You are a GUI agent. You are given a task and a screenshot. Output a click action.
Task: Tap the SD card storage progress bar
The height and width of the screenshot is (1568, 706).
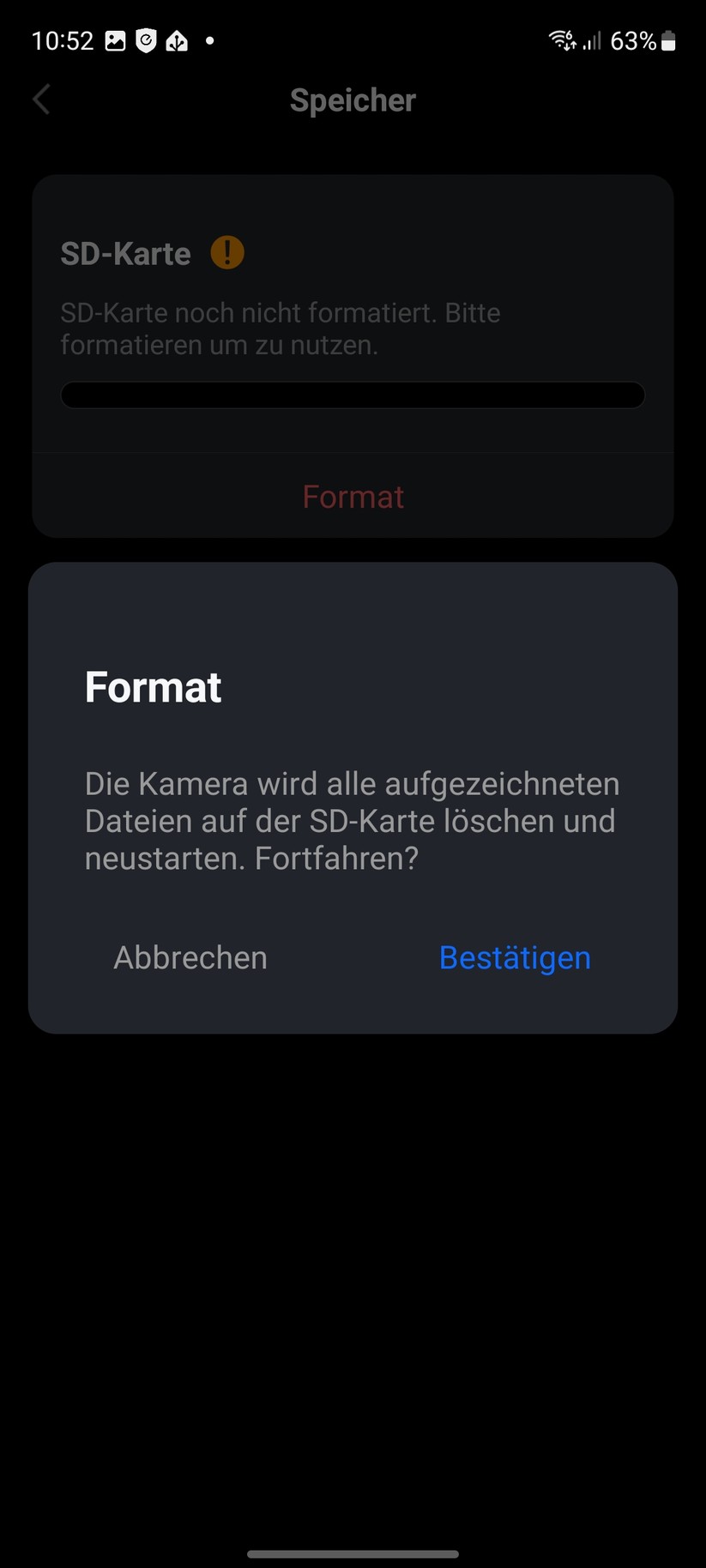click(353, 395)
